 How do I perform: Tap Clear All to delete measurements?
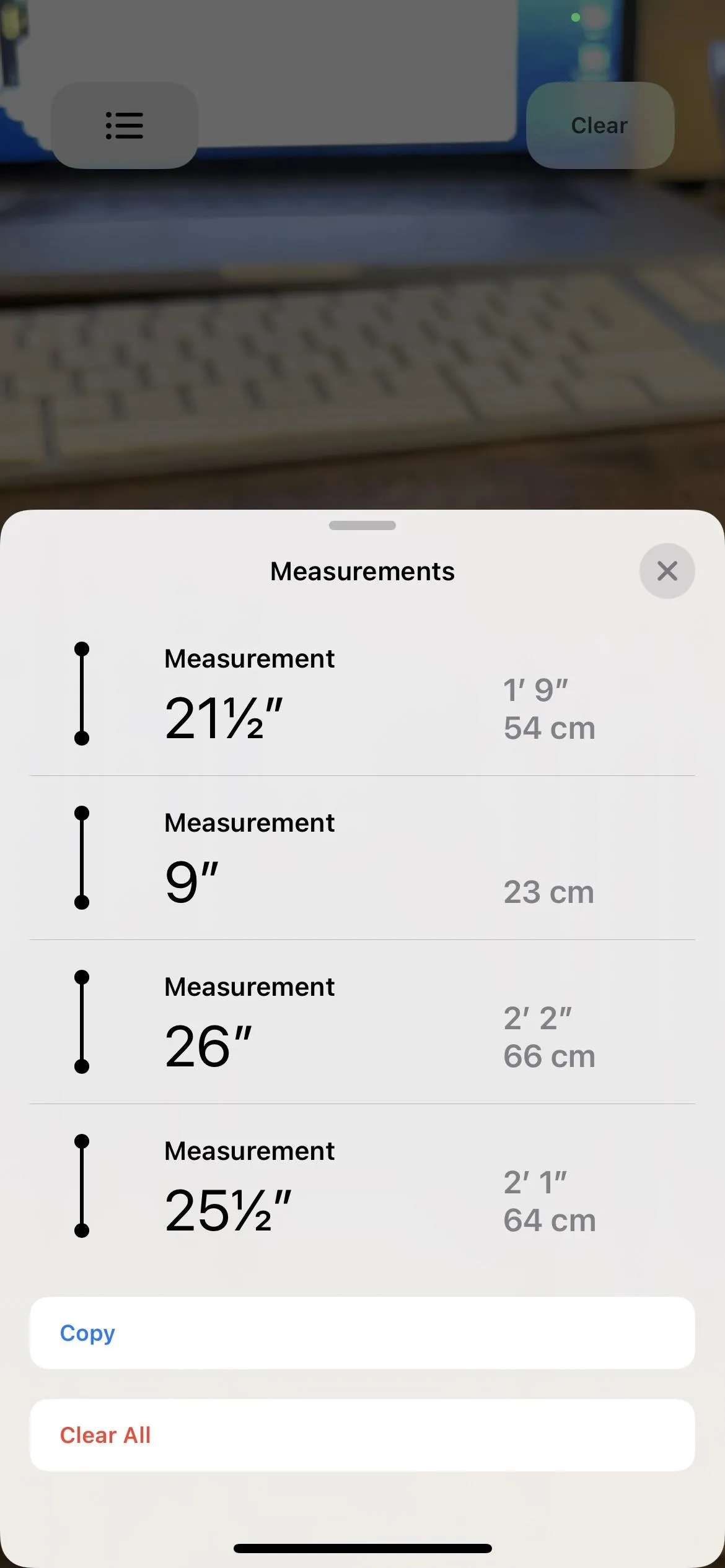click(362, 1435)
